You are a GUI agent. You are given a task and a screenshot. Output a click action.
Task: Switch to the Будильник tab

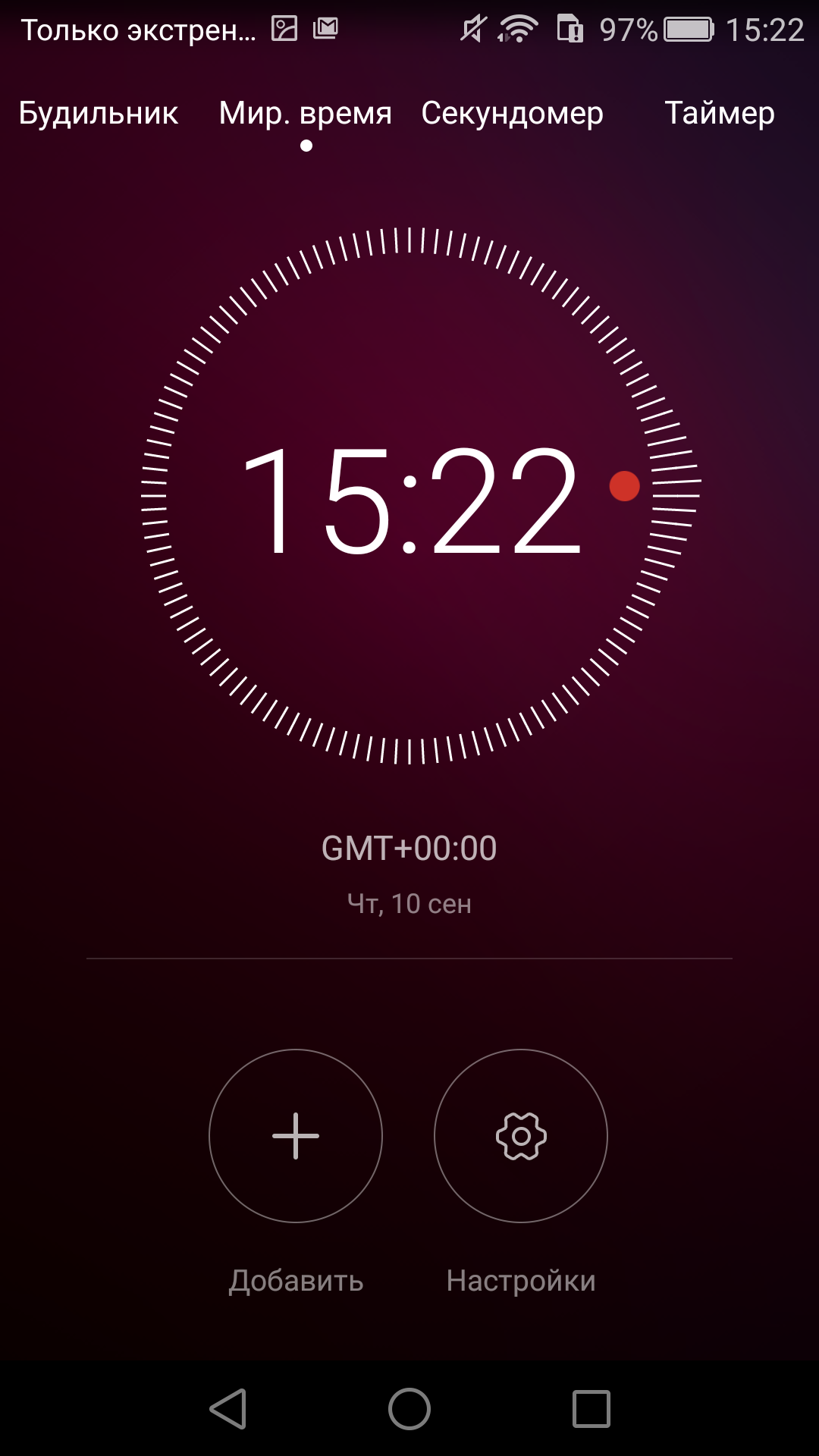tap(99, 113)
